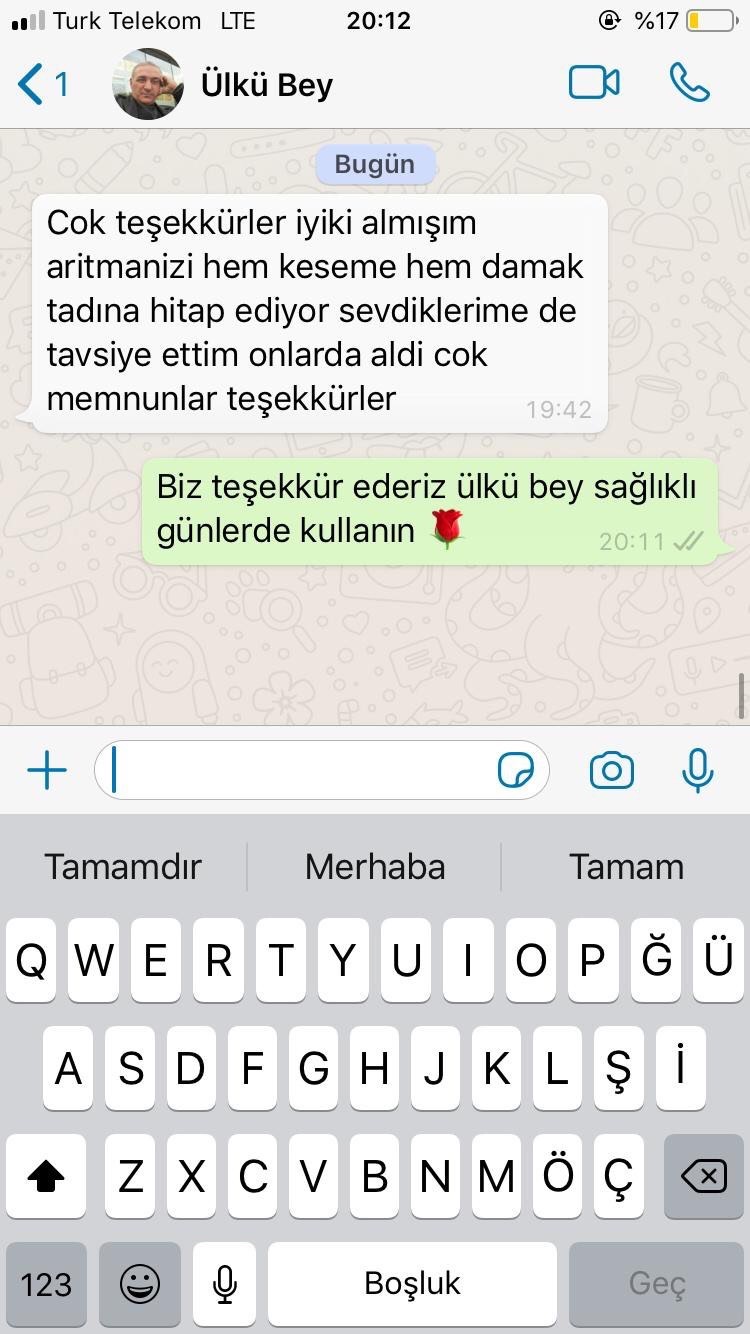Open the sticker picker in message field
The width and height of the screenshot is (750, 1334).
pos(516,770)
